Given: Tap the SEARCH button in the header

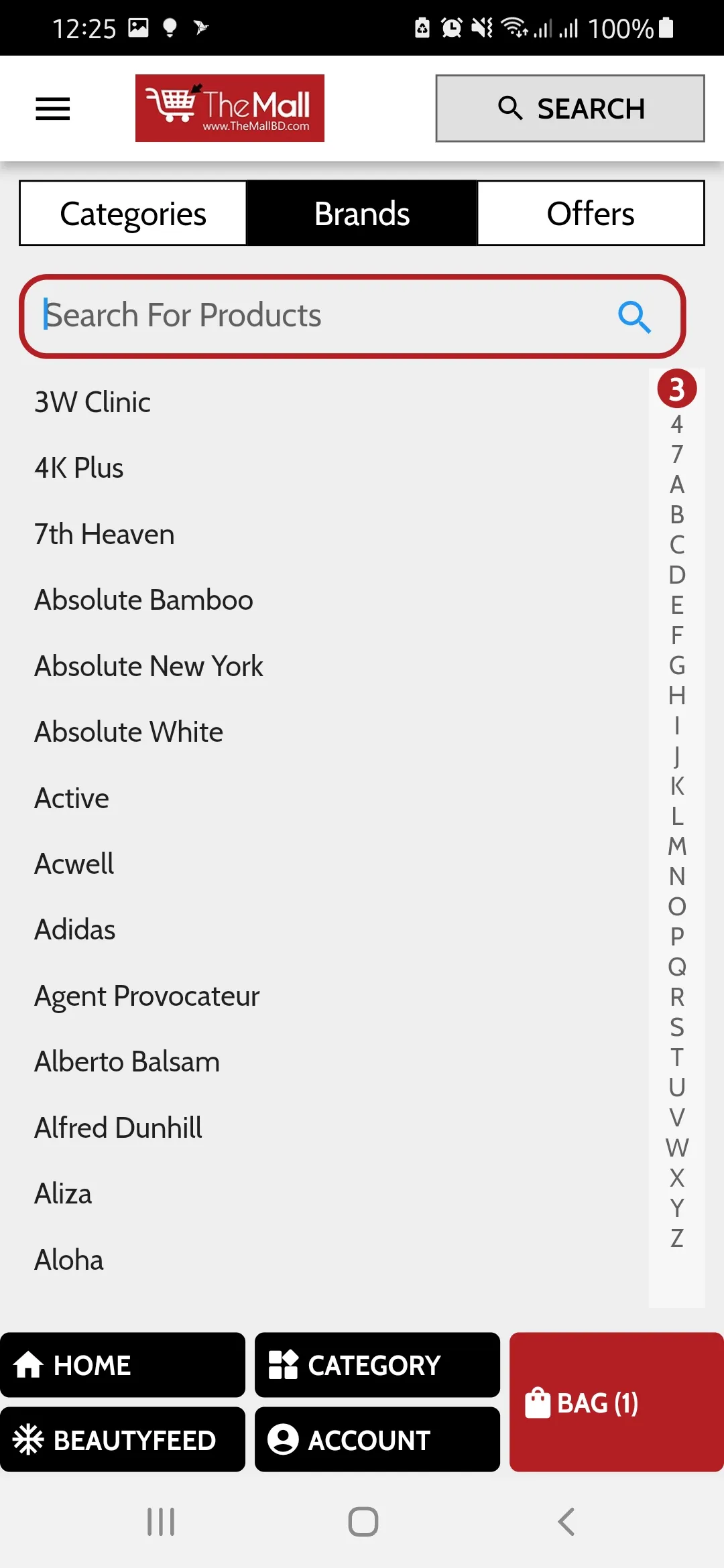Looking at the screenshot, I should click(570, 109).
